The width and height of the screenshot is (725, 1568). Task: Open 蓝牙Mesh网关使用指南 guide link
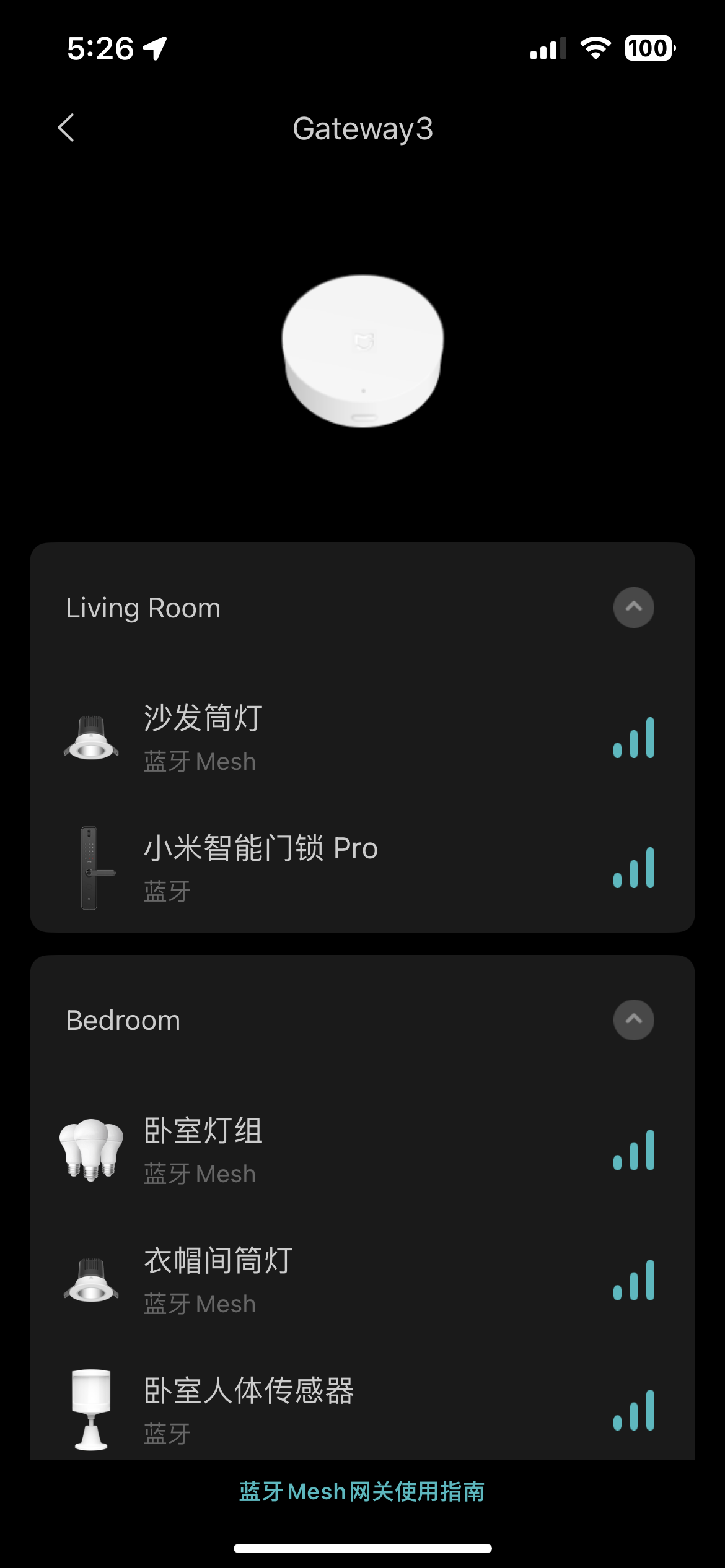pos(362,1492)
